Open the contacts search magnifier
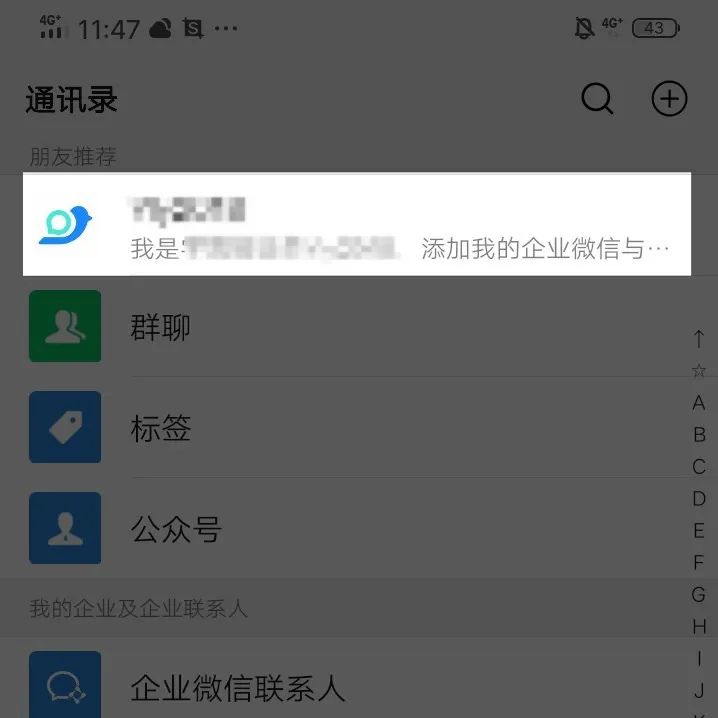Screen dimensions: 718x718 point(597,99)
